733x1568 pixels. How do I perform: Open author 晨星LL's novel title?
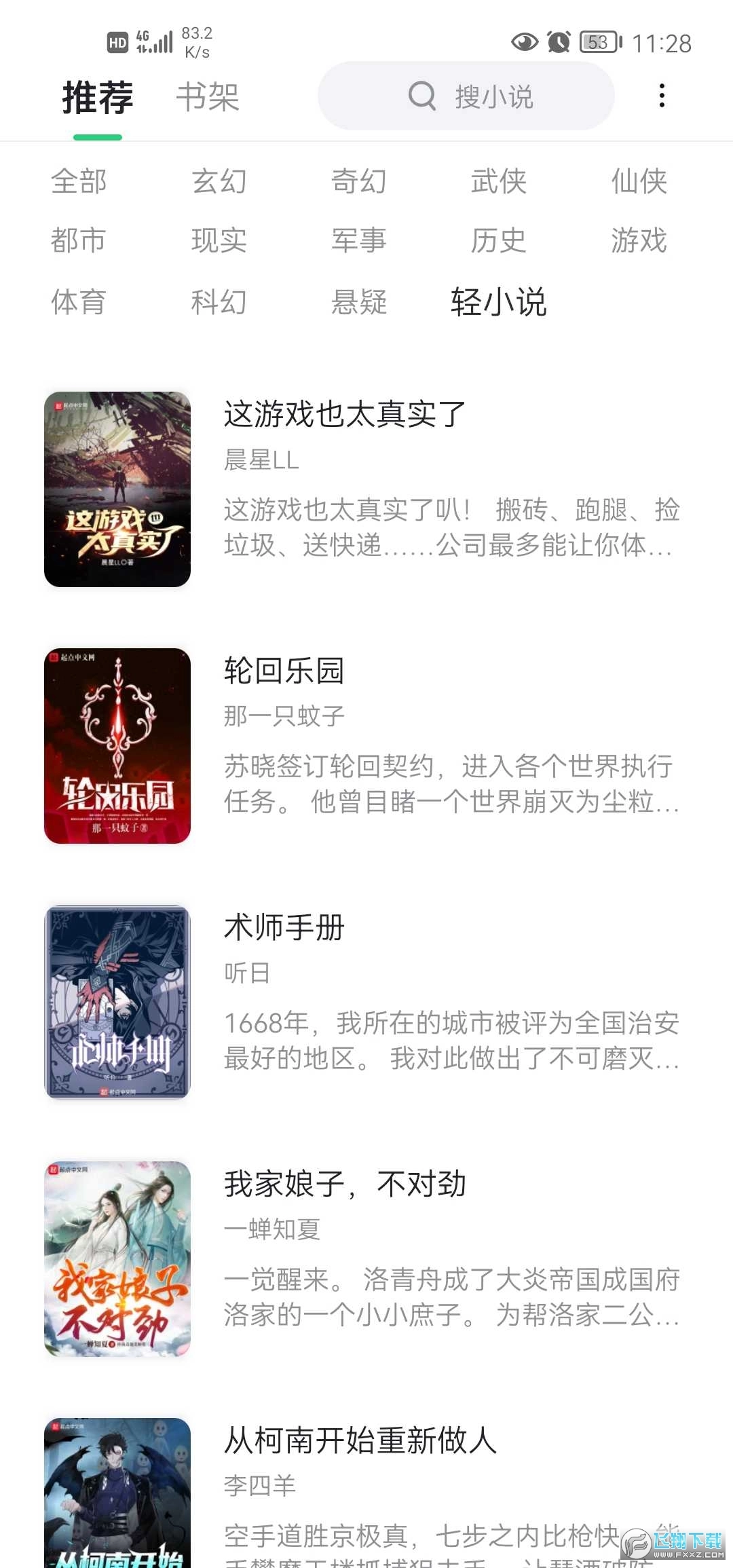point(342,414)
